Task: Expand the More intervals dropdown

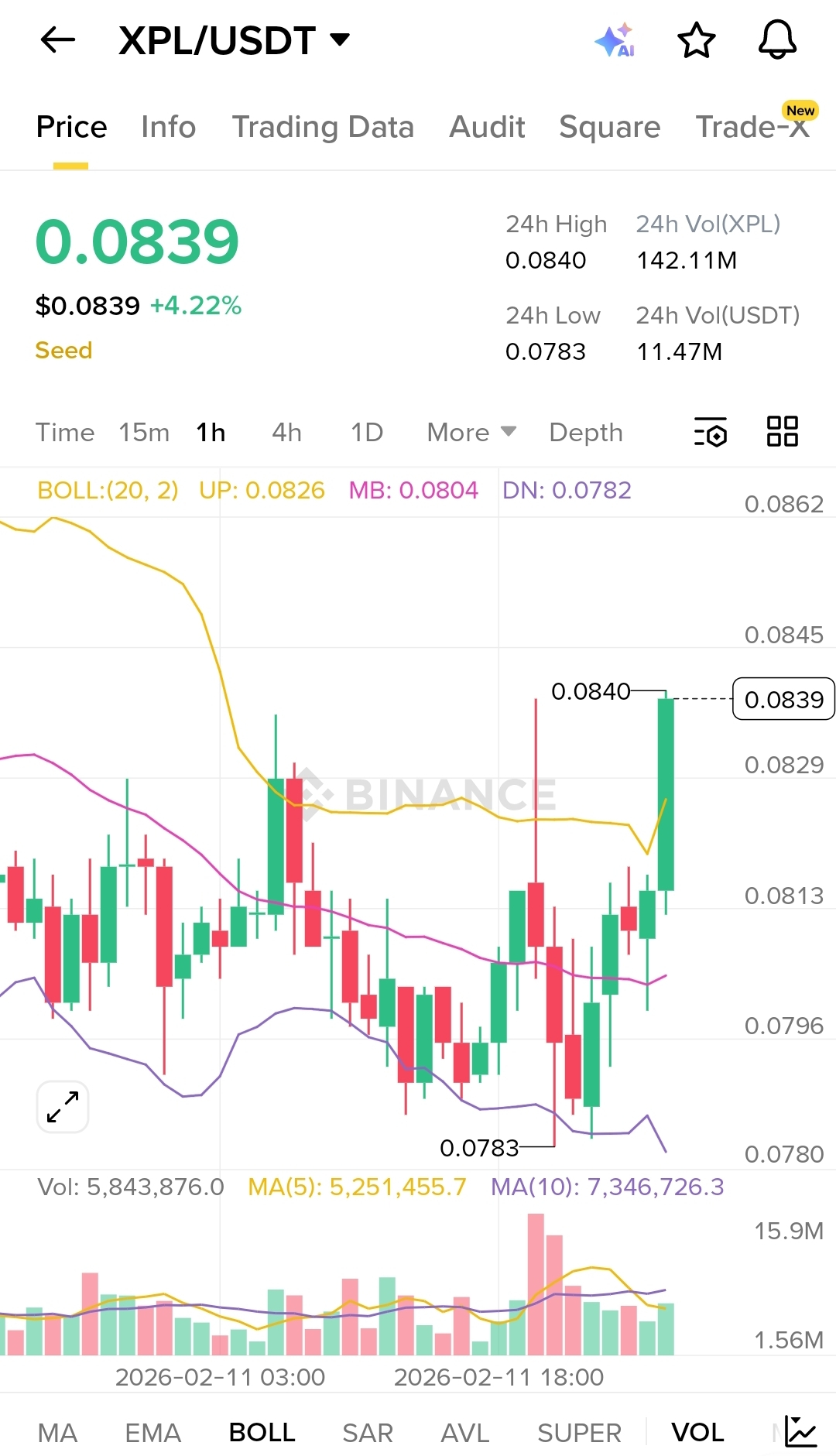Action: point(471,432)
